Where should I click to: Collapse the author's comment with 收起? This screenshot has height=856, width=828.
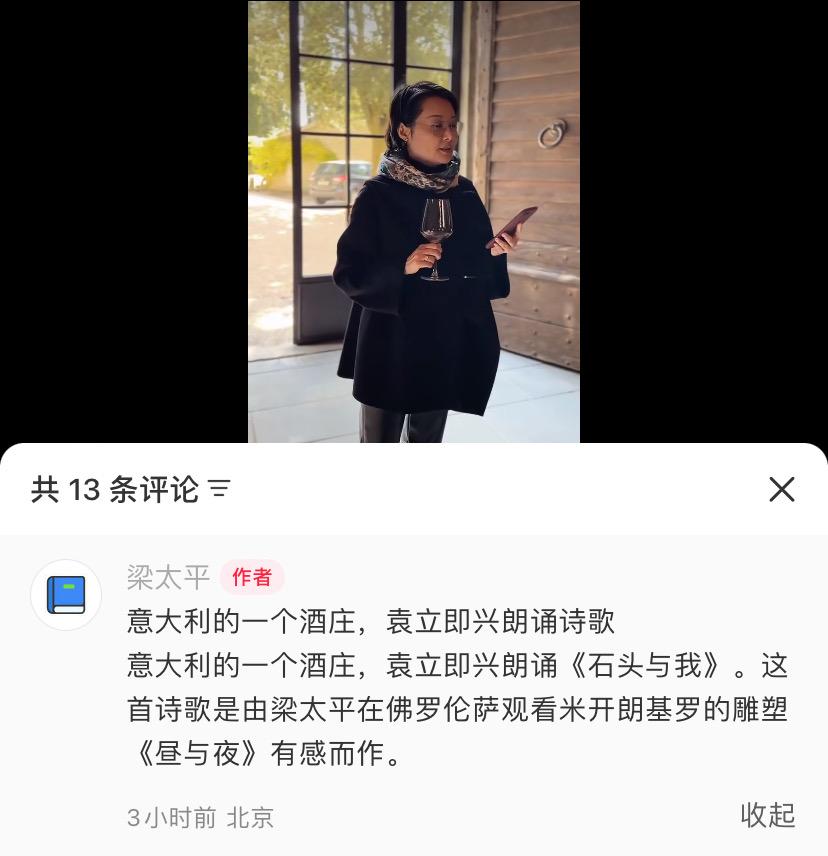click(767, 815)
